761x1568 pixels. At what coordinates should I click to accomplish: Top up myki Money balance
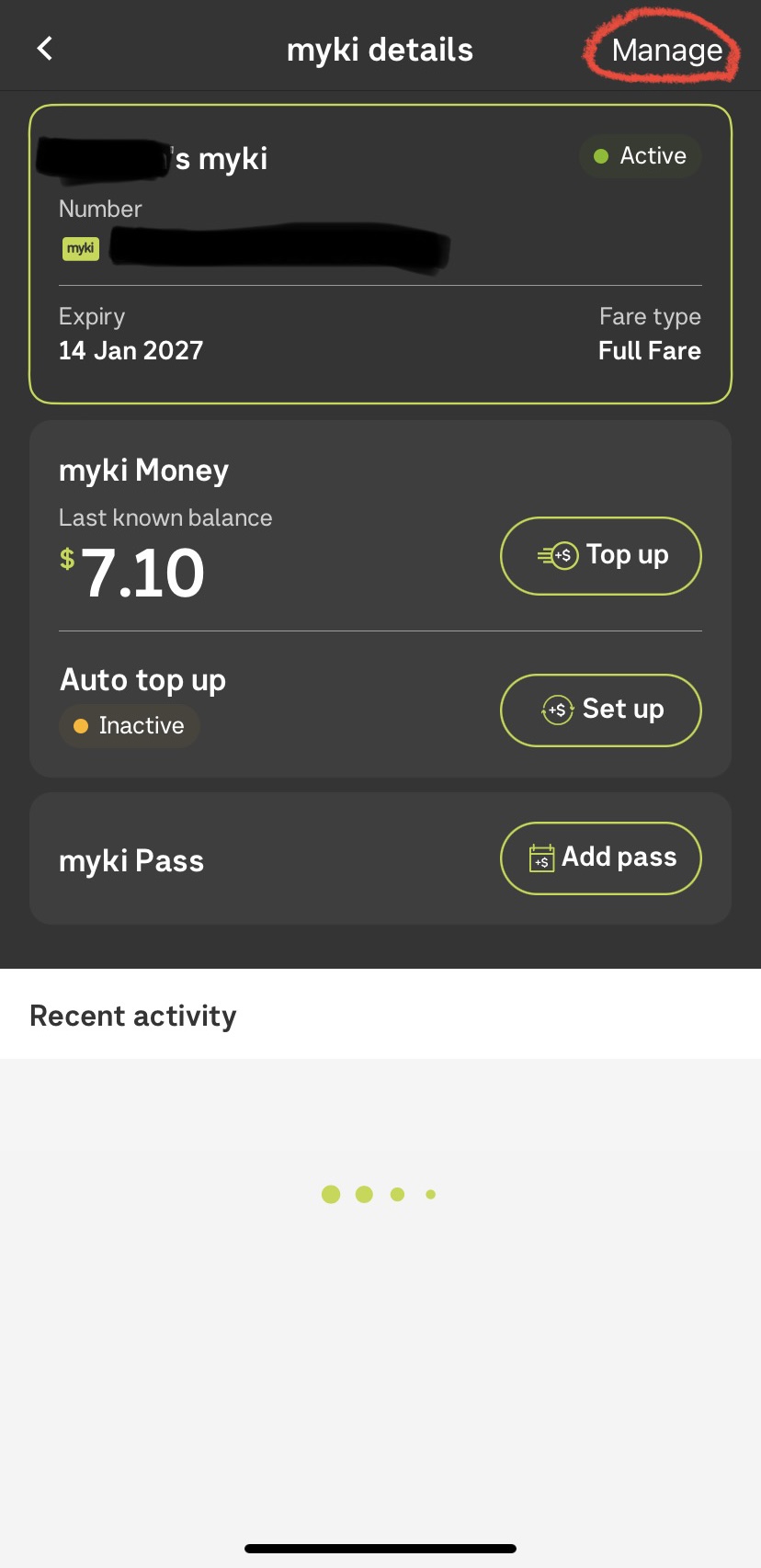600,556
